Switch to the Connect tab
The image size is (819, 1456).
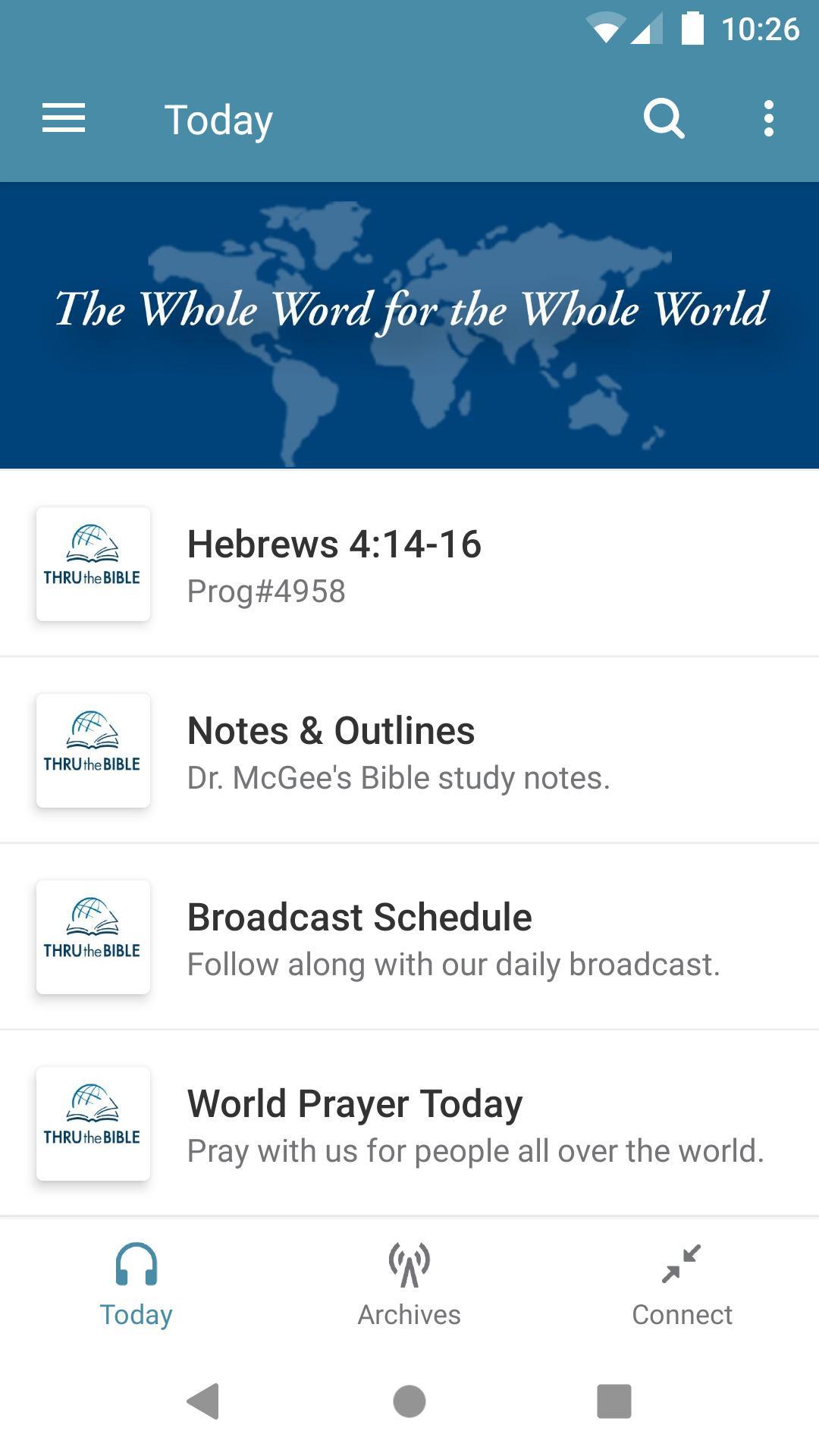pos(681,1289)
